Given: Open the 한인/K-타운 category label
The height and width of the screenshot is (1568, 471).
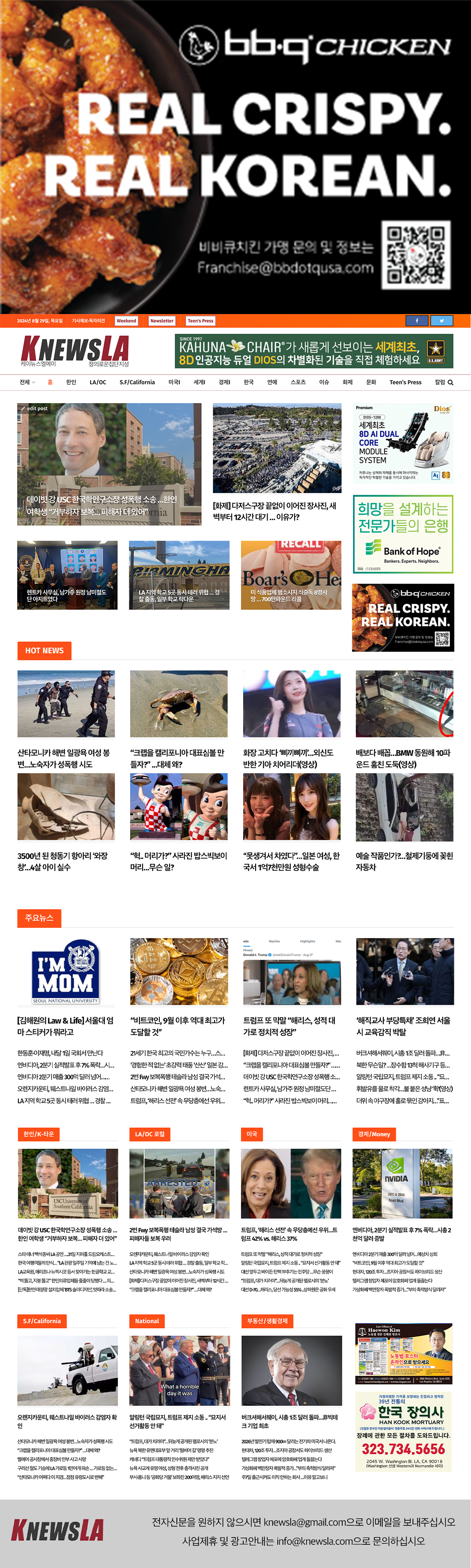Looking at the screenshot, I should (x=39, y=1134).
